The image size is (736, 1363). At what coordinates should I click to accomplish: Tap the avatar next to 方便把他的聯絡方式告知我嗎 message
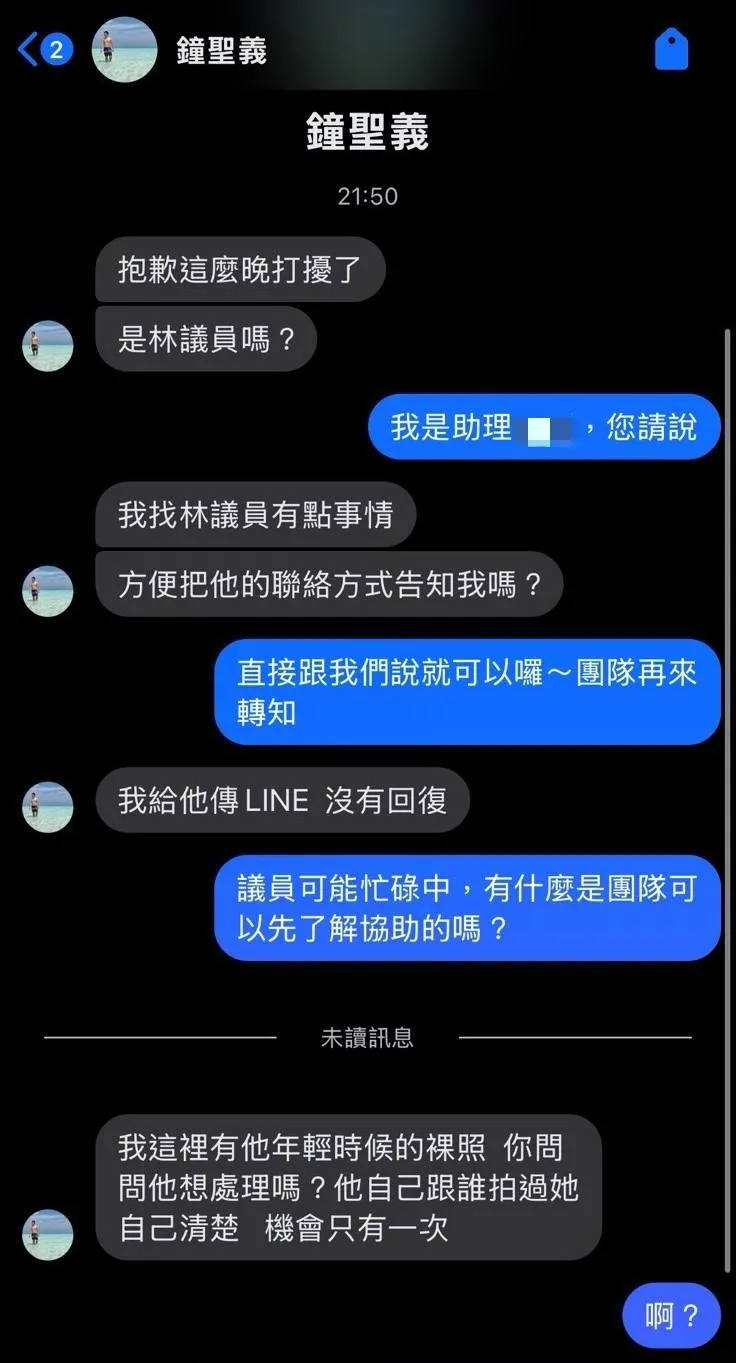click(x=47, y=592)
